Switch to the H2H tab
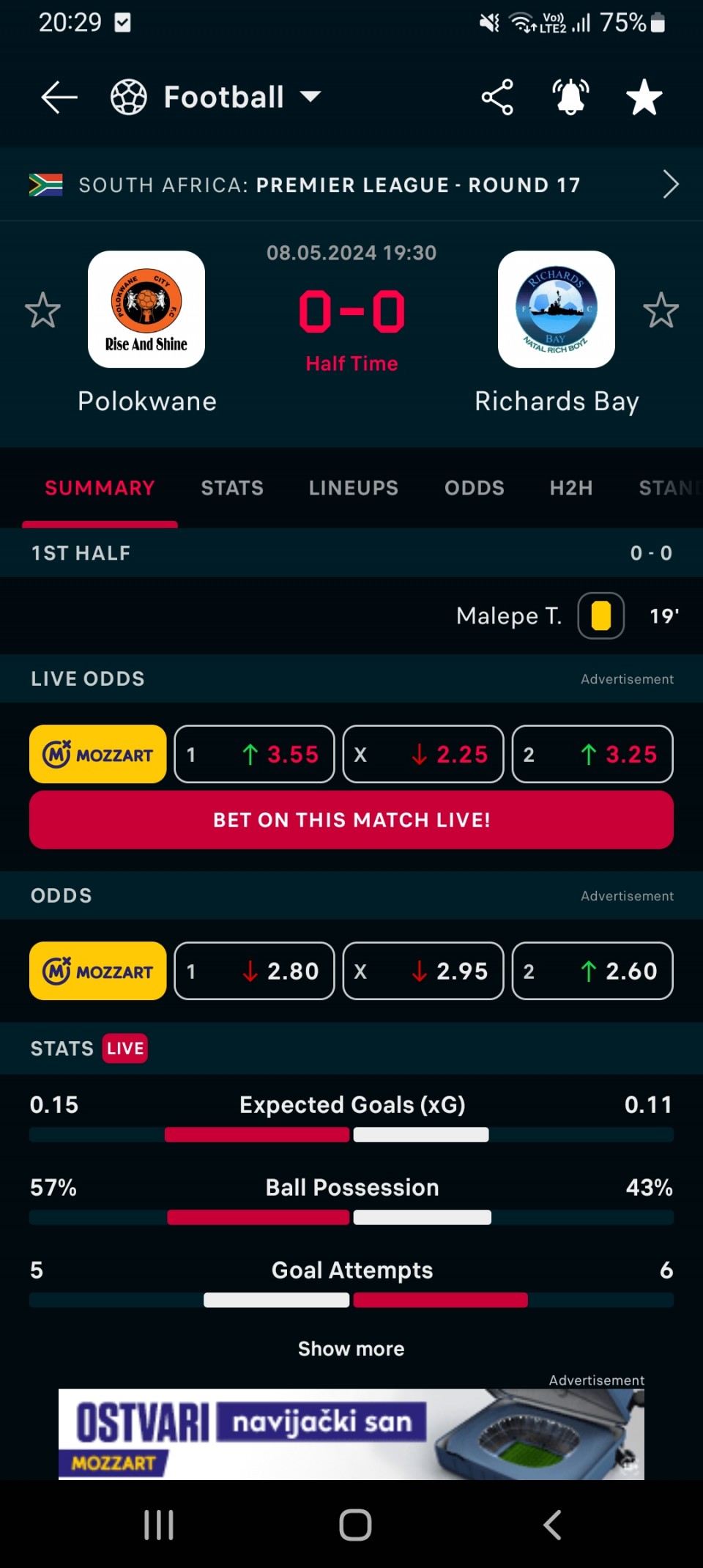This screenshot has width=703, height=1568. 571,488
